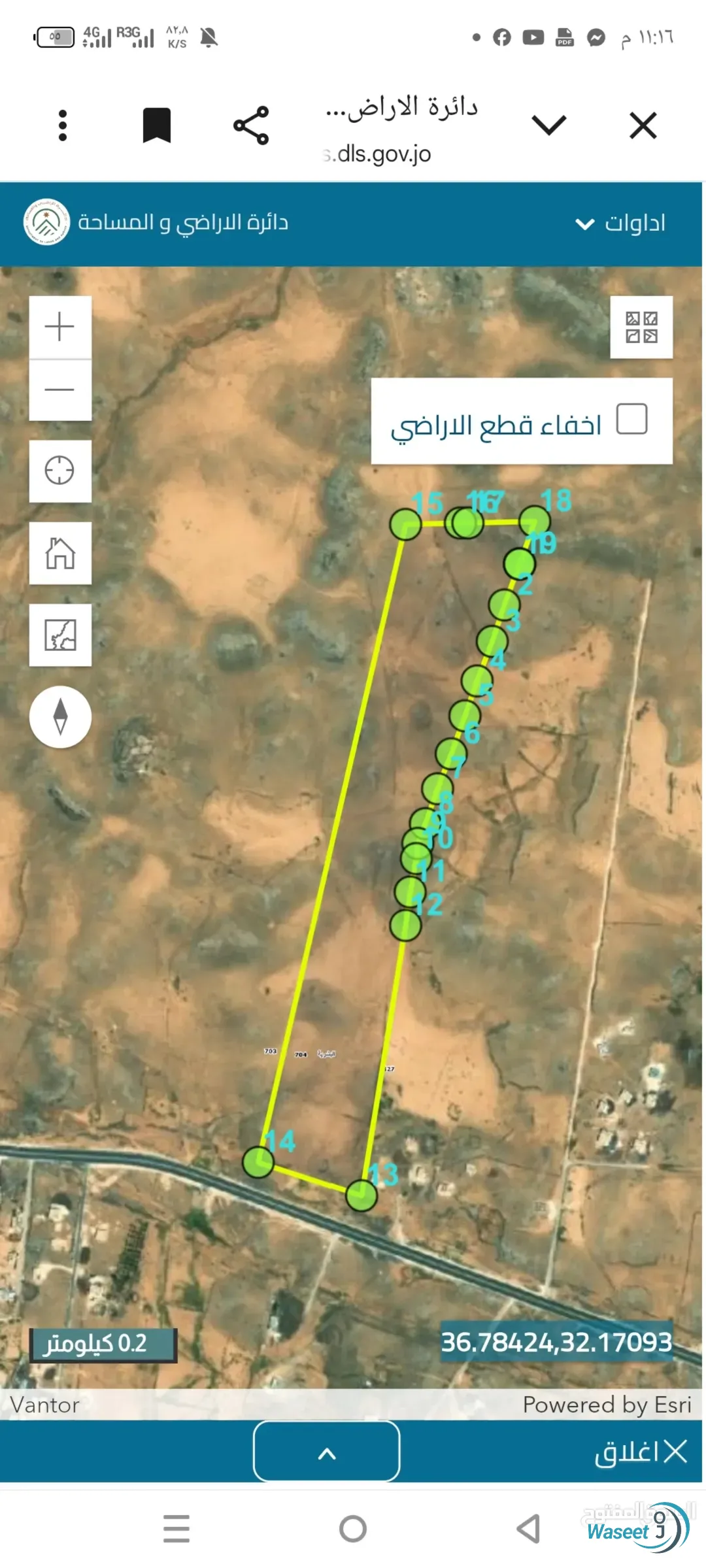The width and height of the screenshot is (706, 1568).
Task: Bookmark this page
Action: [x=157, y=125]
